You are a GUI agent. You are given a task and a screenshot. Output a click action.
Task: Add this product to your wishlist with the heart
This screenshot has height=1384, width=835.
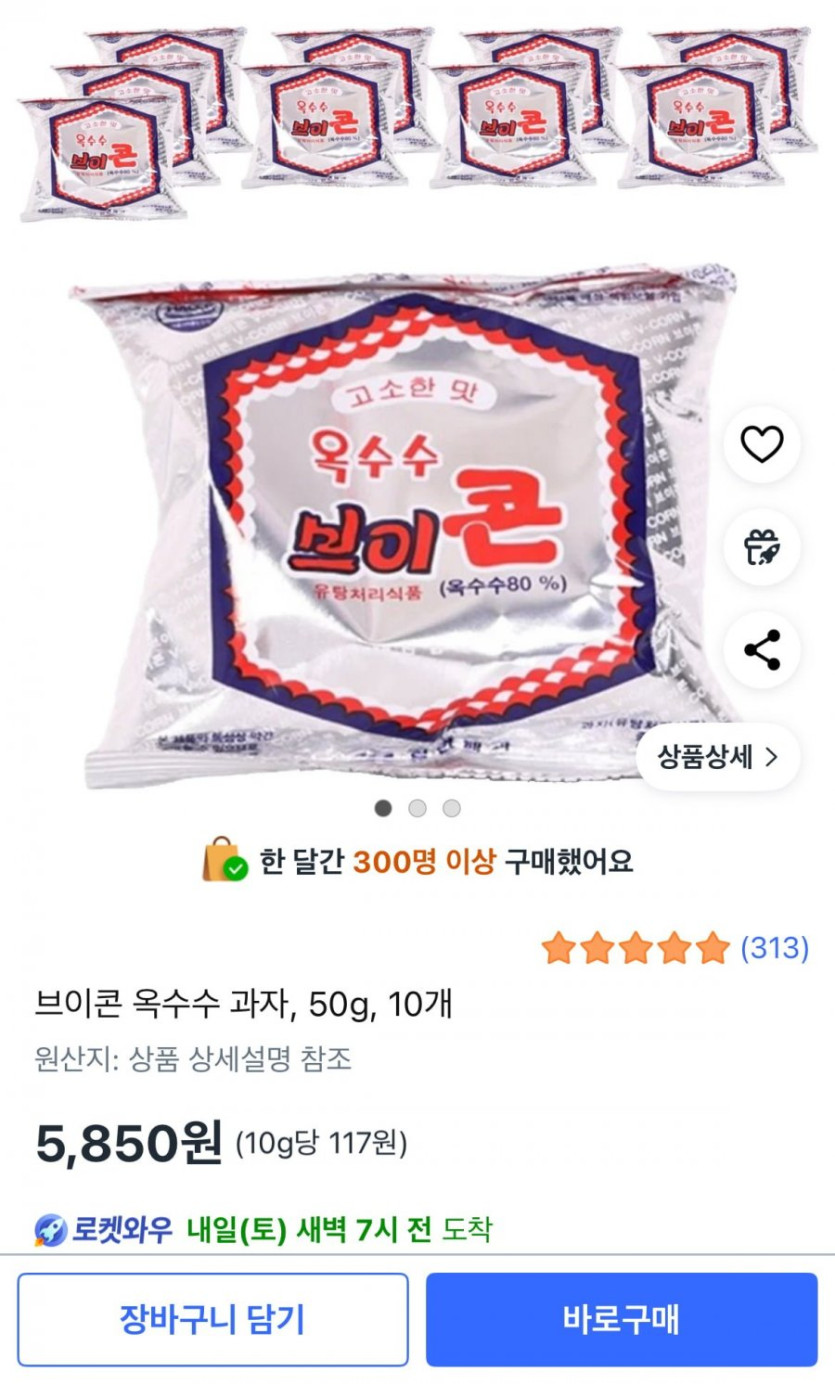coord(762,444)
